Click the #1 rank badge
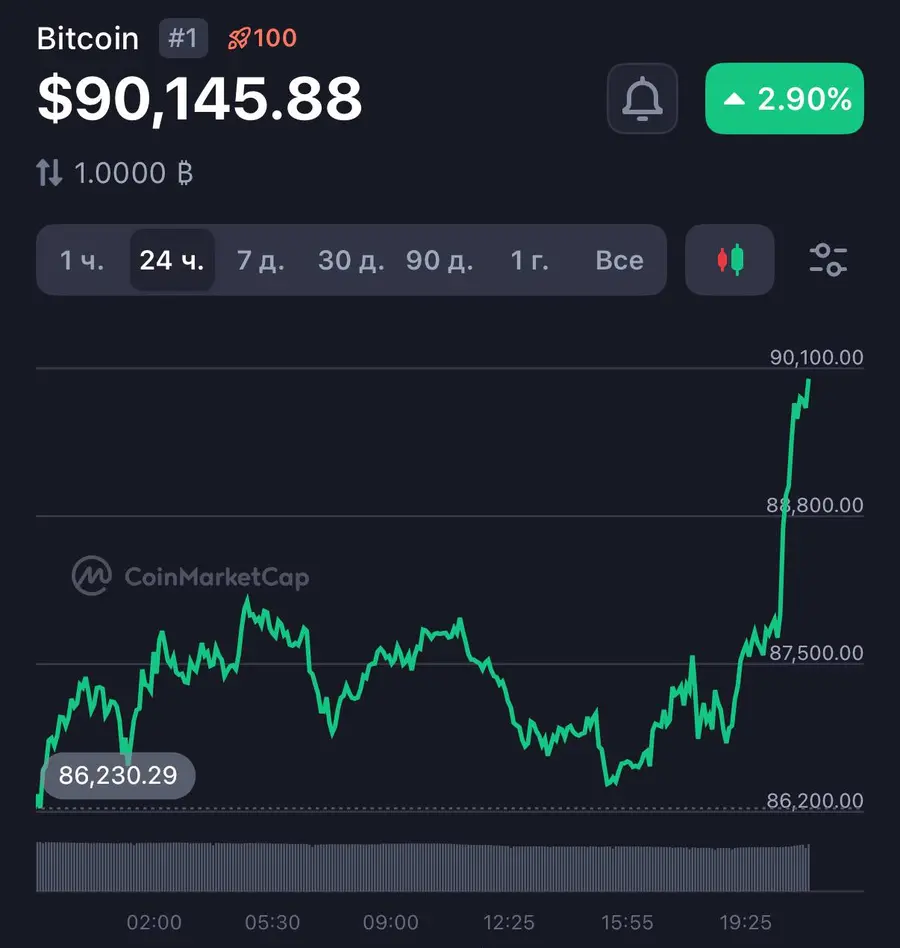The height and width of the screenshot is (948, 900). point(183,38)
